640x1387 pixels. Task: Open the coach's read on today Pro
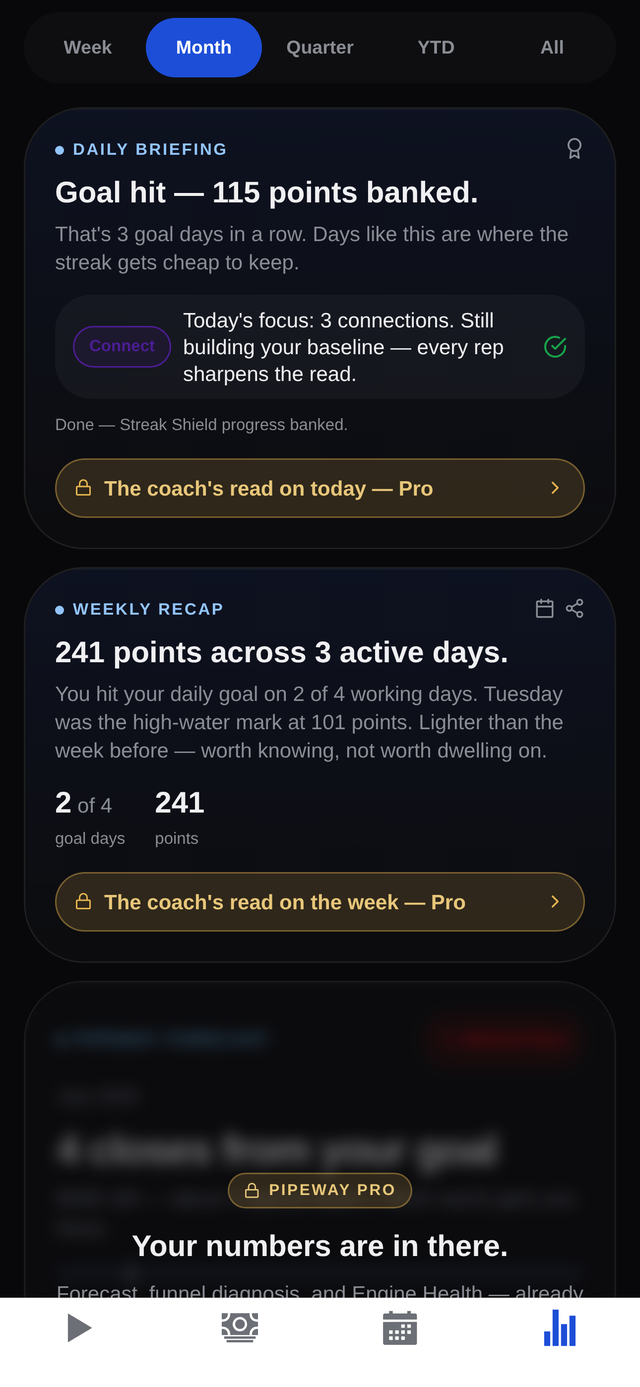[x=320, y=488]
